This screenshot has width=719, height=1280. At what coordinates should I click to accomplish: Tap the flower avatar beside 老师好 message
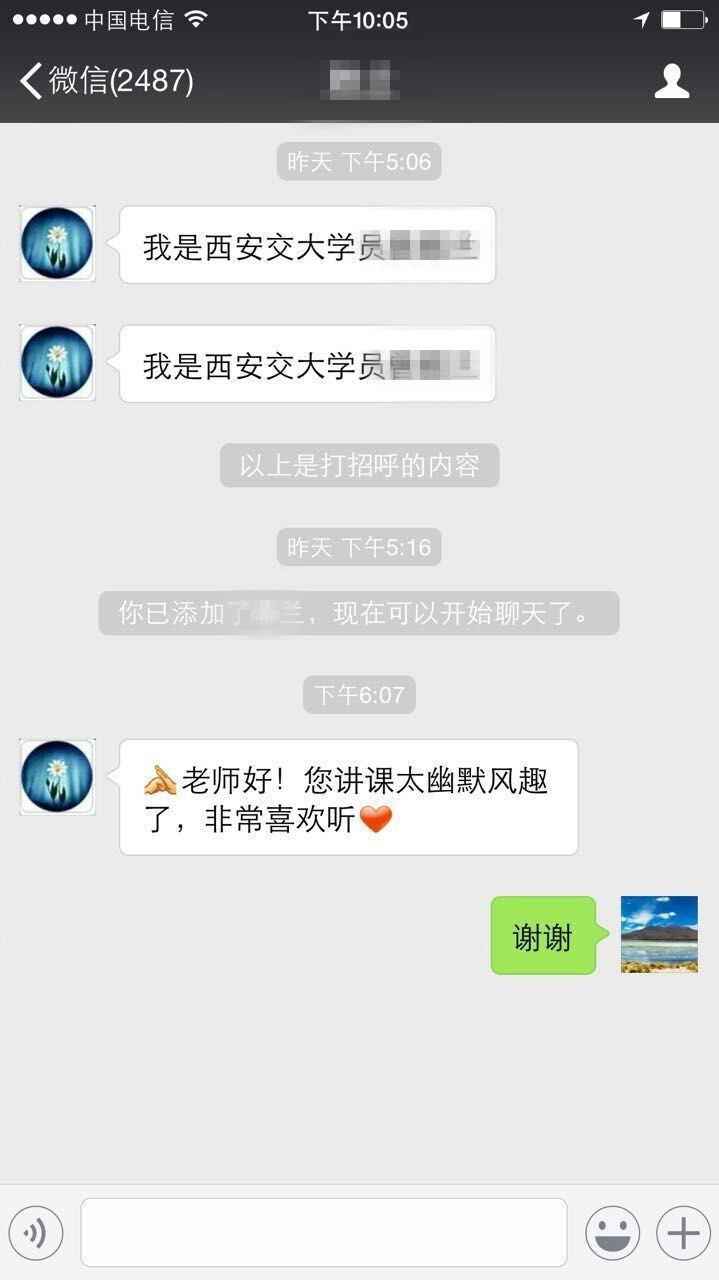57,777
